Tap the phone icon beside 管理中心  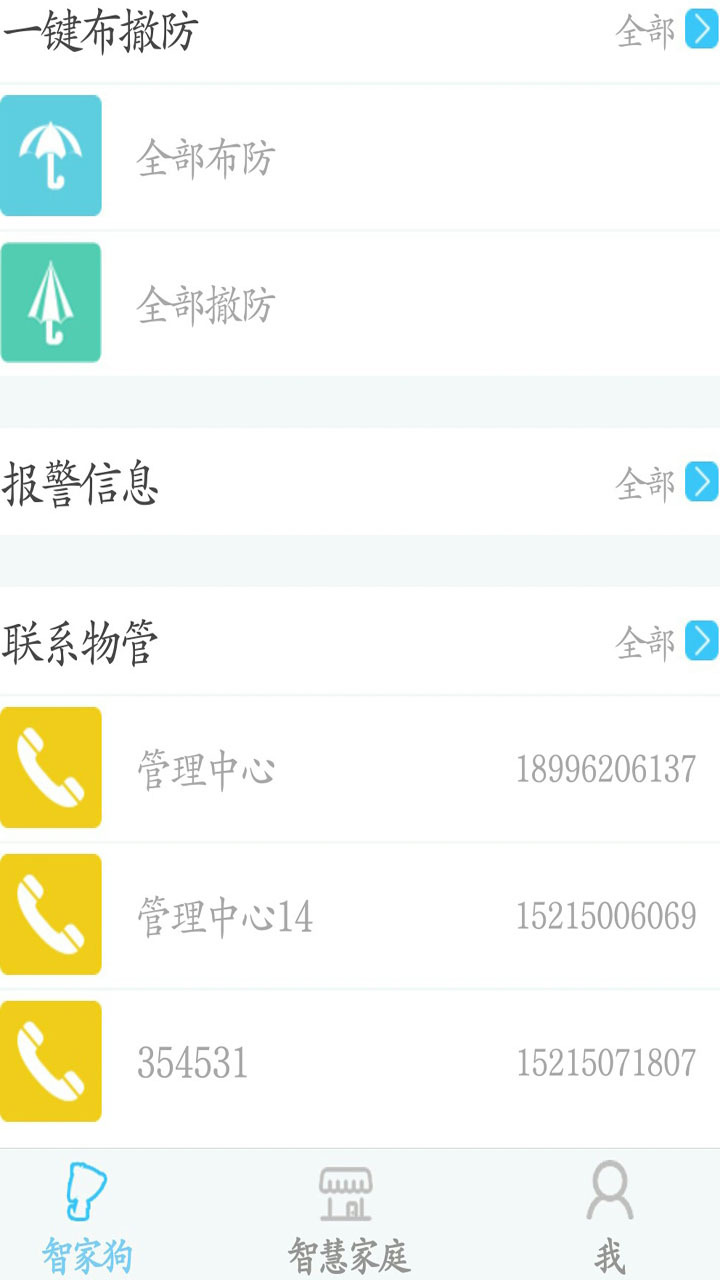(x=50, y=768)
